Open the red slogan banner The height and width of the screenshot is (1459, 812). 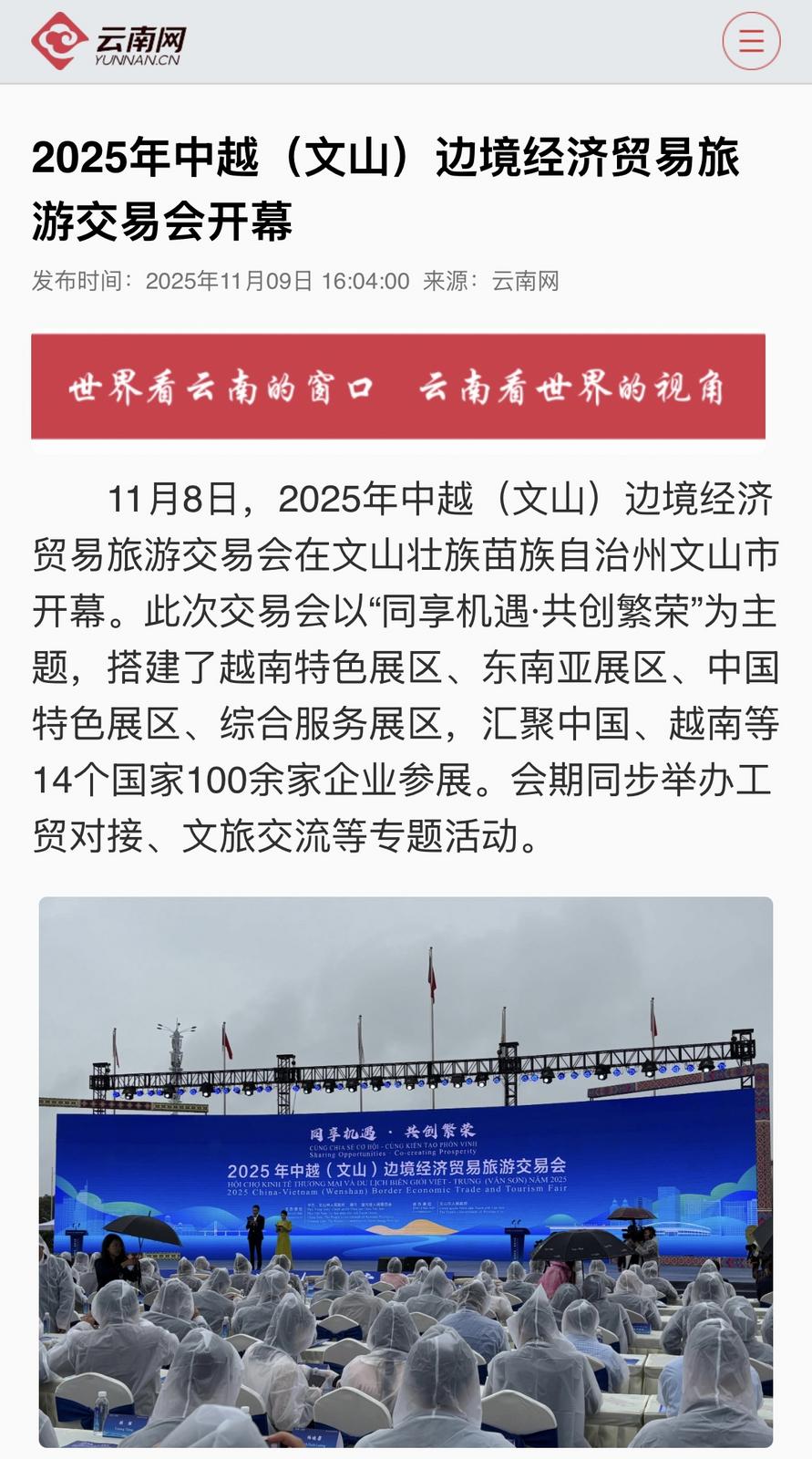[398, 387]
